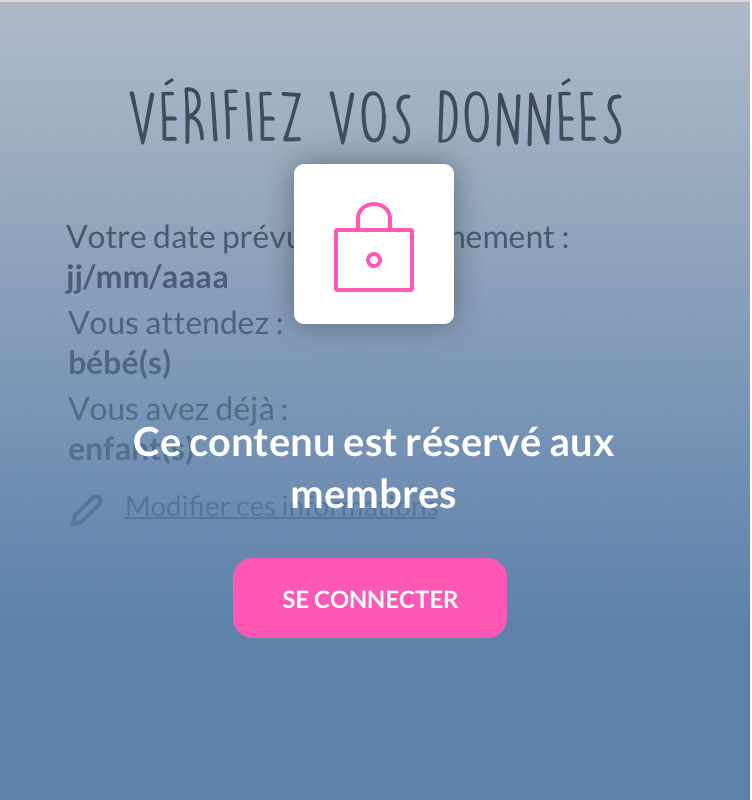Open the Modifier ces informations link

click(x=281, y=507)
